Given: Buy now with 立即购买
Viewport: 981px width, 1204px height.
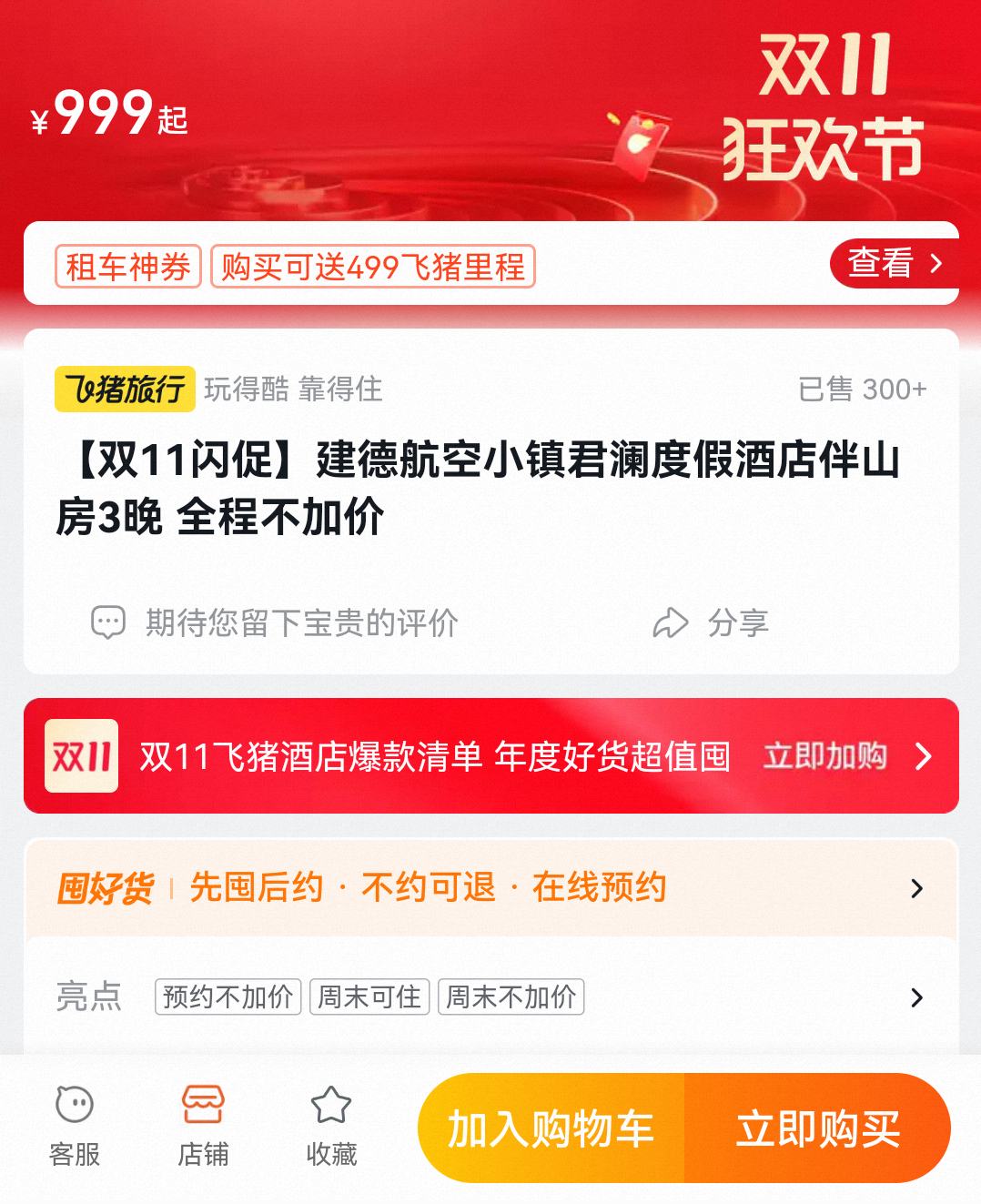Looking at the screenshot, I should click(817, 1128).
